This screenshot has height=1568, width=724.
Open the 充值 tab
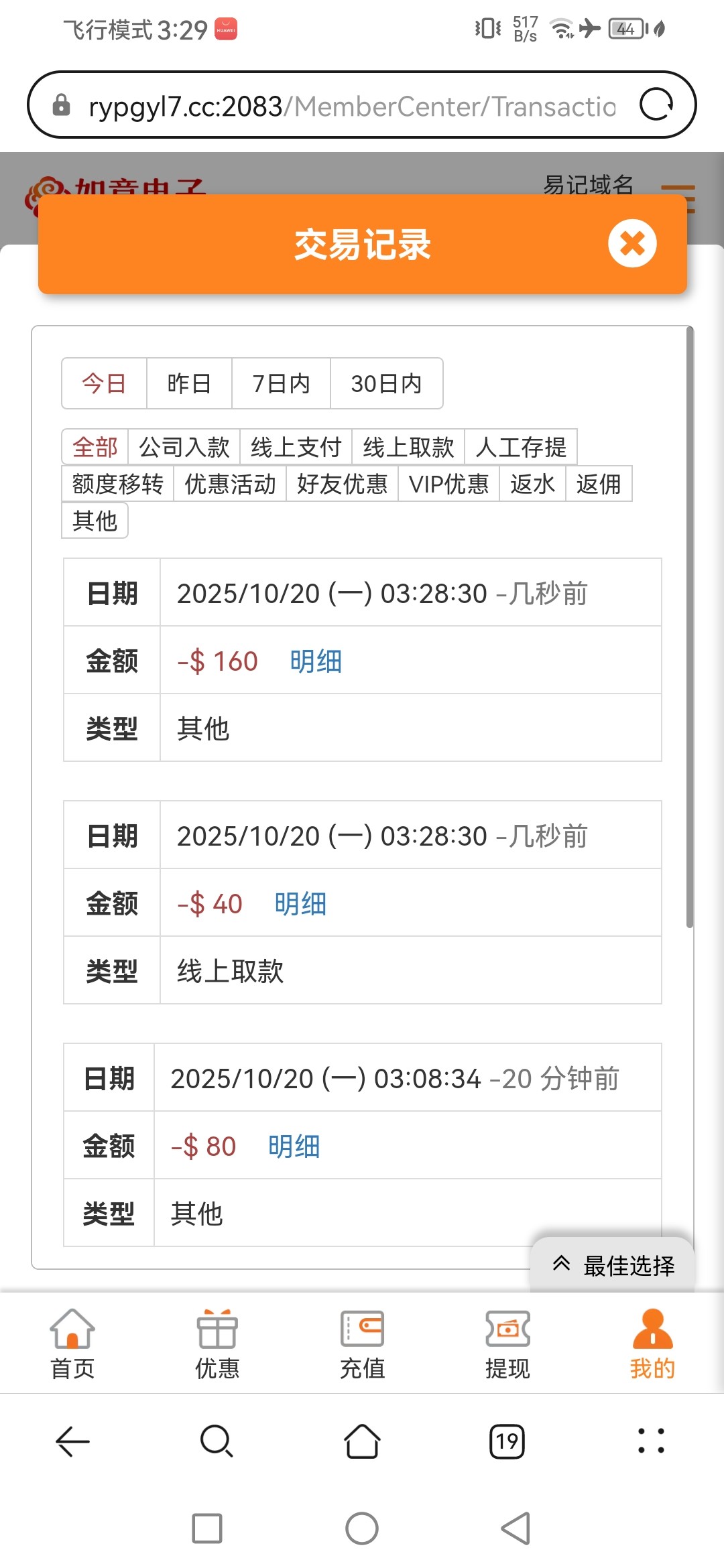click(x=362, y=1344)
